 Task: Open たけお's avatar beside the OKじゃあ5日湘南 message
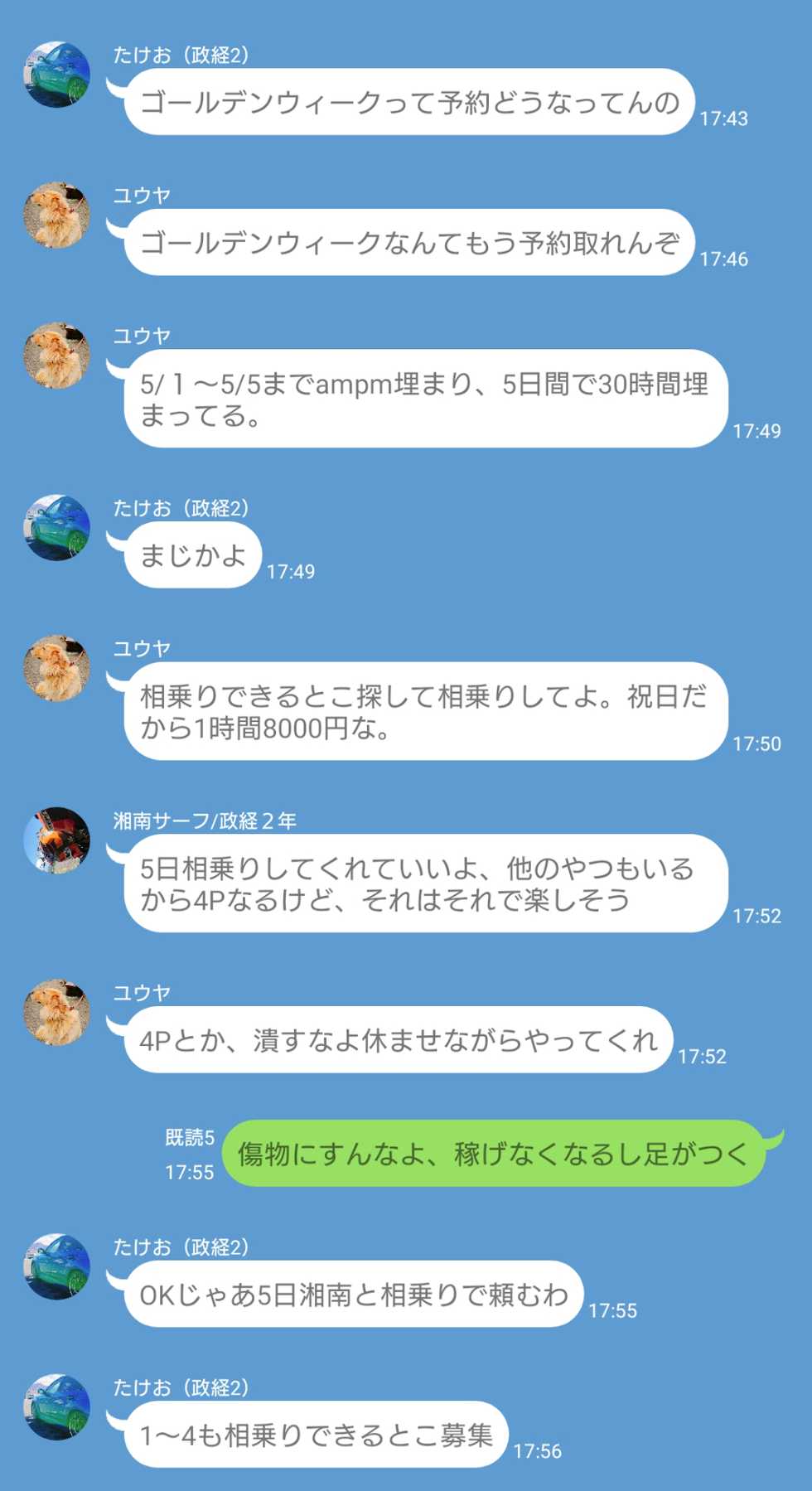coord(56,1266)
